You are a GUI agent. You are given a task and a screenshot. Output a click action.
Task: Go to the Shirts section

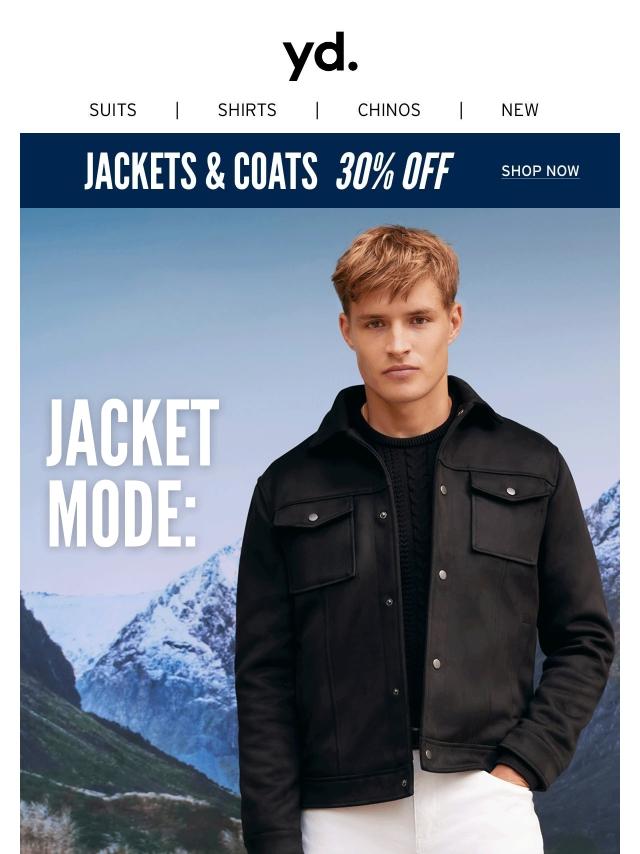click(247, 110)
